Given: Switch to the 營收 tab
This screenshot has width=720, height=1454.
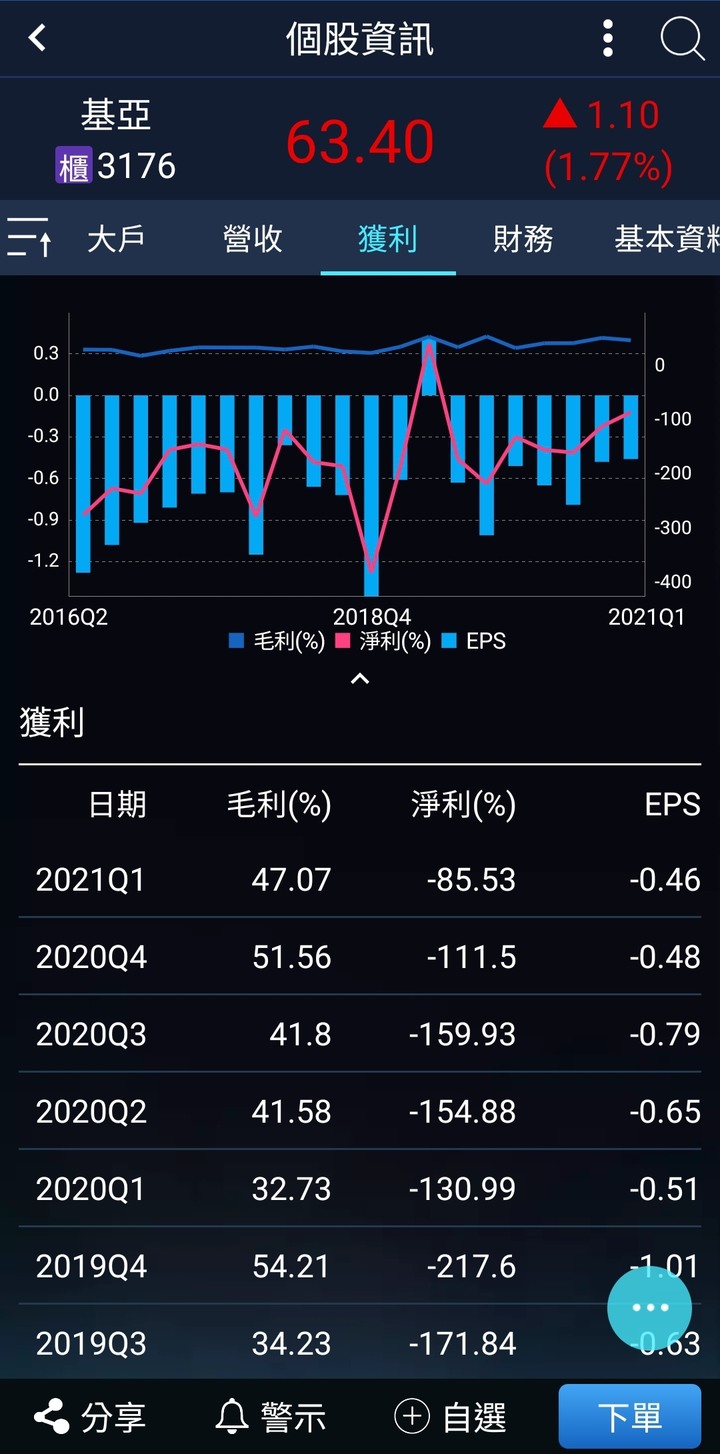Looking at the screenshot, I should 252,239.
